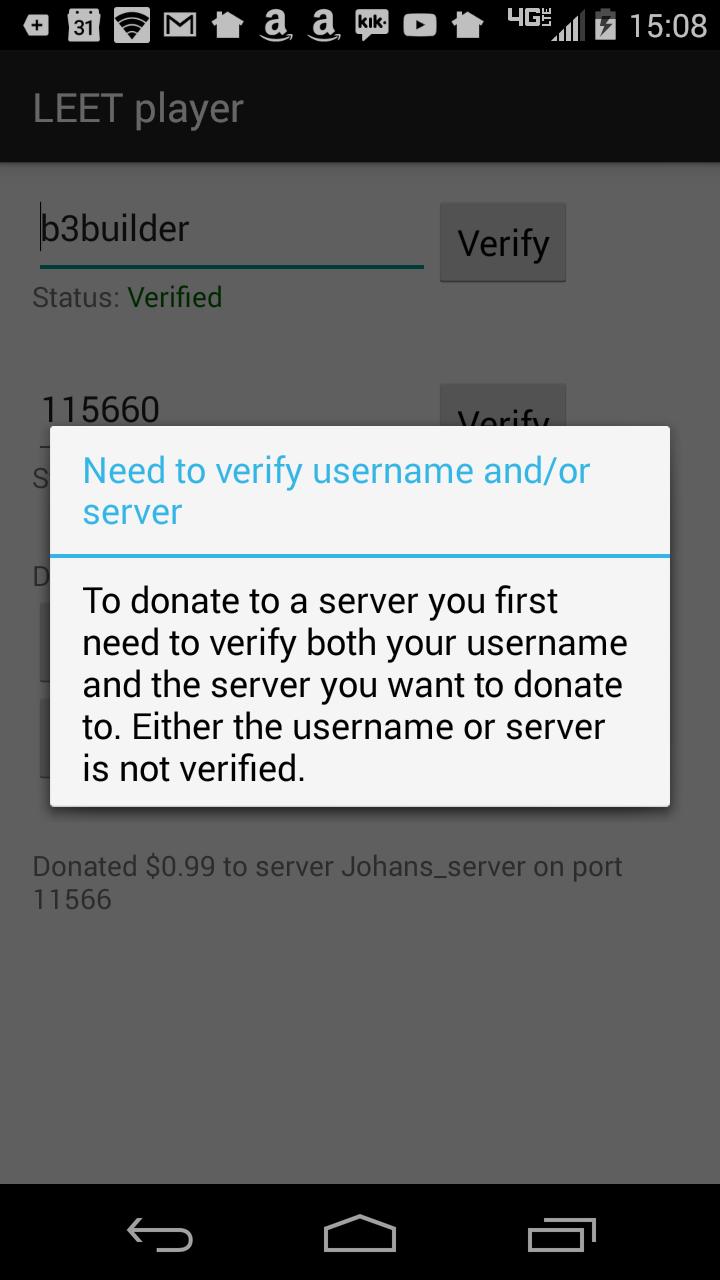Image resolution: width=720 pixels, height=1280 pixels.
Task: Go to the home screen
Action: tap(360, 1234)
